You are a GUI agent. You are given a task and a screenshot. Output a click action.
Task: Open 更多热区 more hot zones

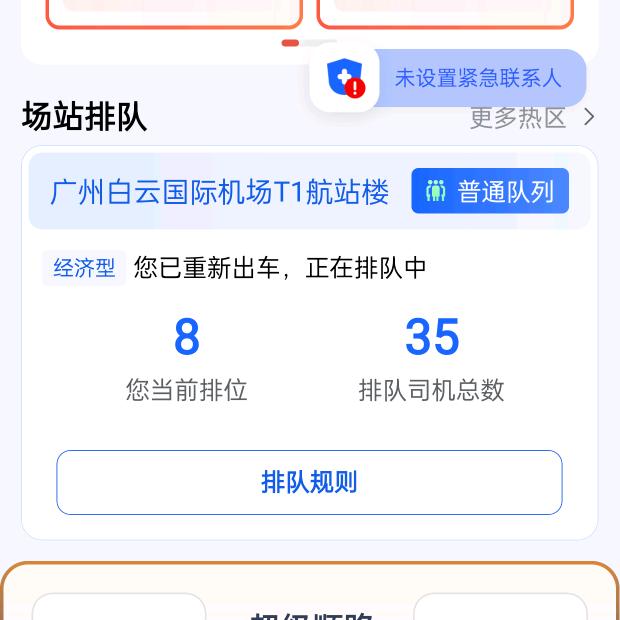click(532, 118)
